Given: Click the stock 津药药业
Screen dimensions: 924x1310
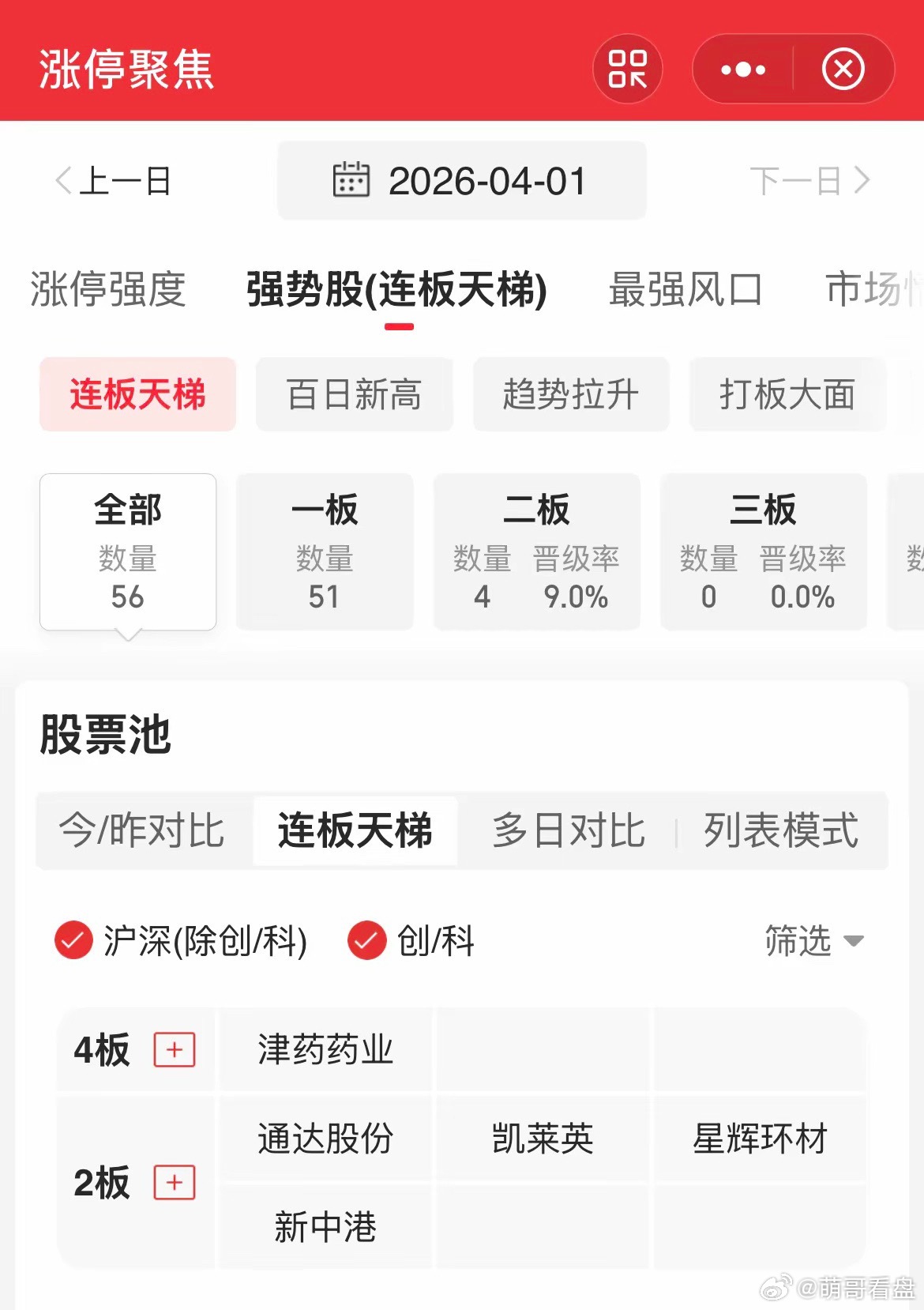Looking at the screenshot, I should (325, 1051).
